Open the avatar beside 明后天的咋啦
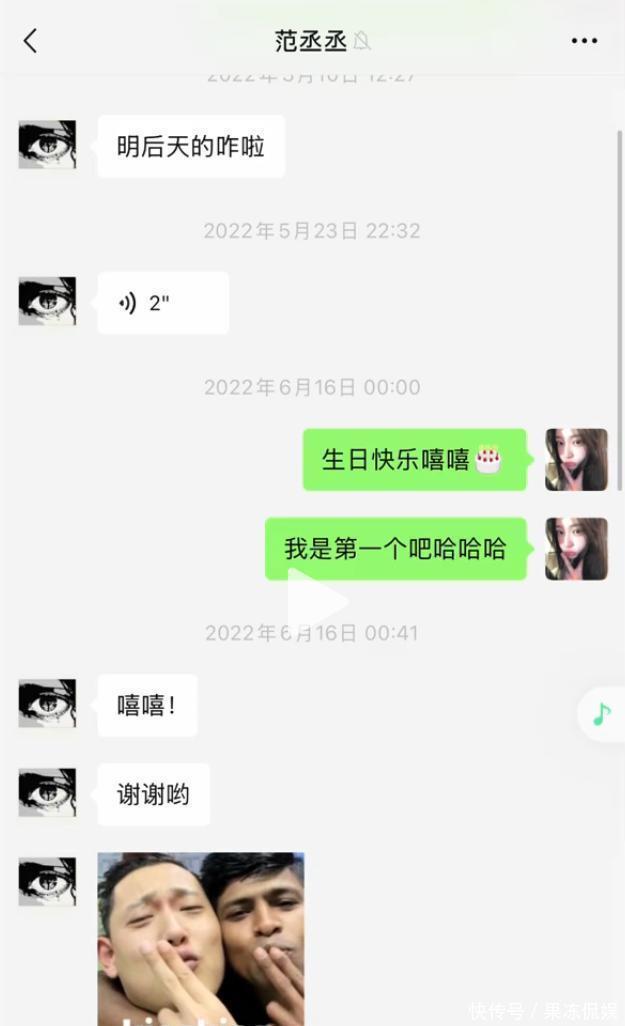Screen dimensions: 625x1026 pos(47,145)
